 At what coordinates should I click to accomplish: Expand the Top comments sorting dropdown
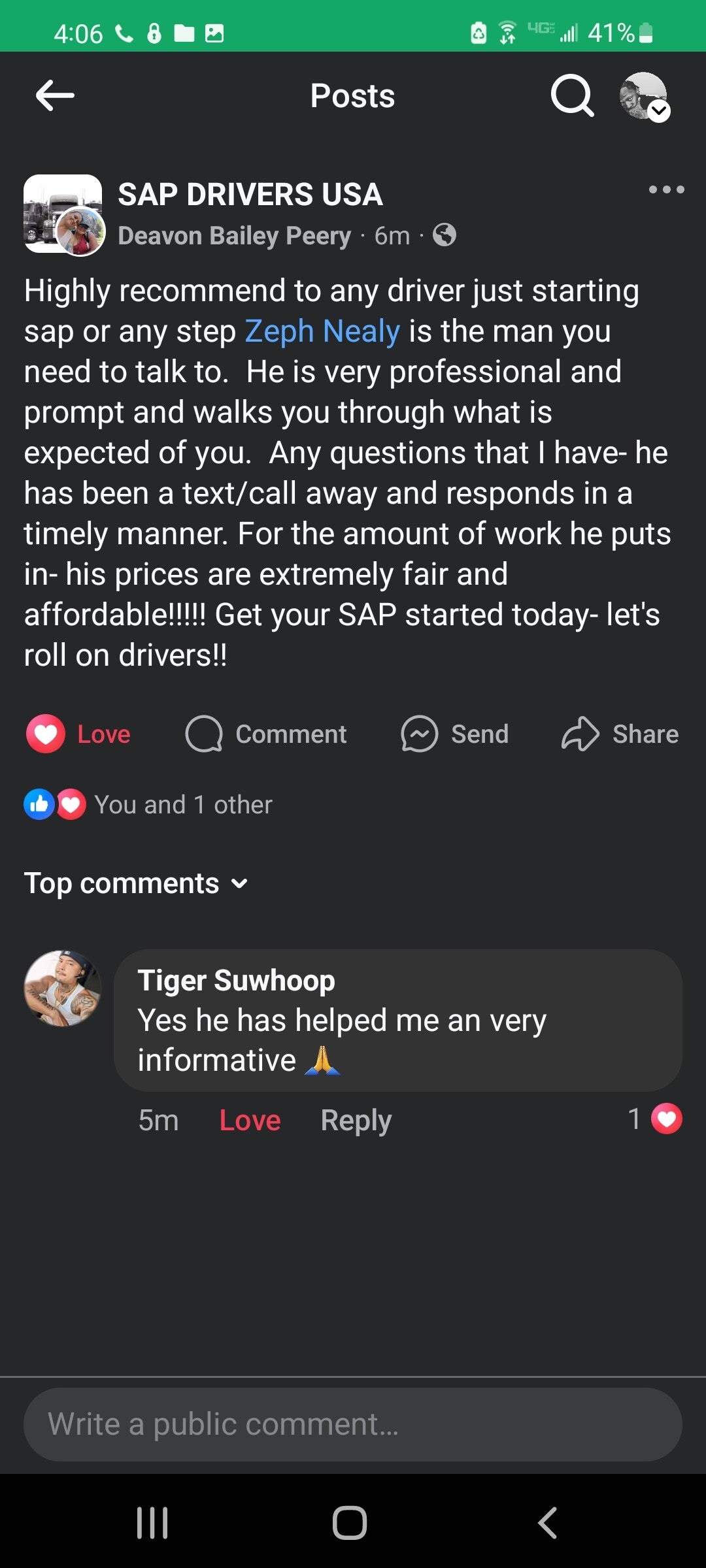[136, 883]
